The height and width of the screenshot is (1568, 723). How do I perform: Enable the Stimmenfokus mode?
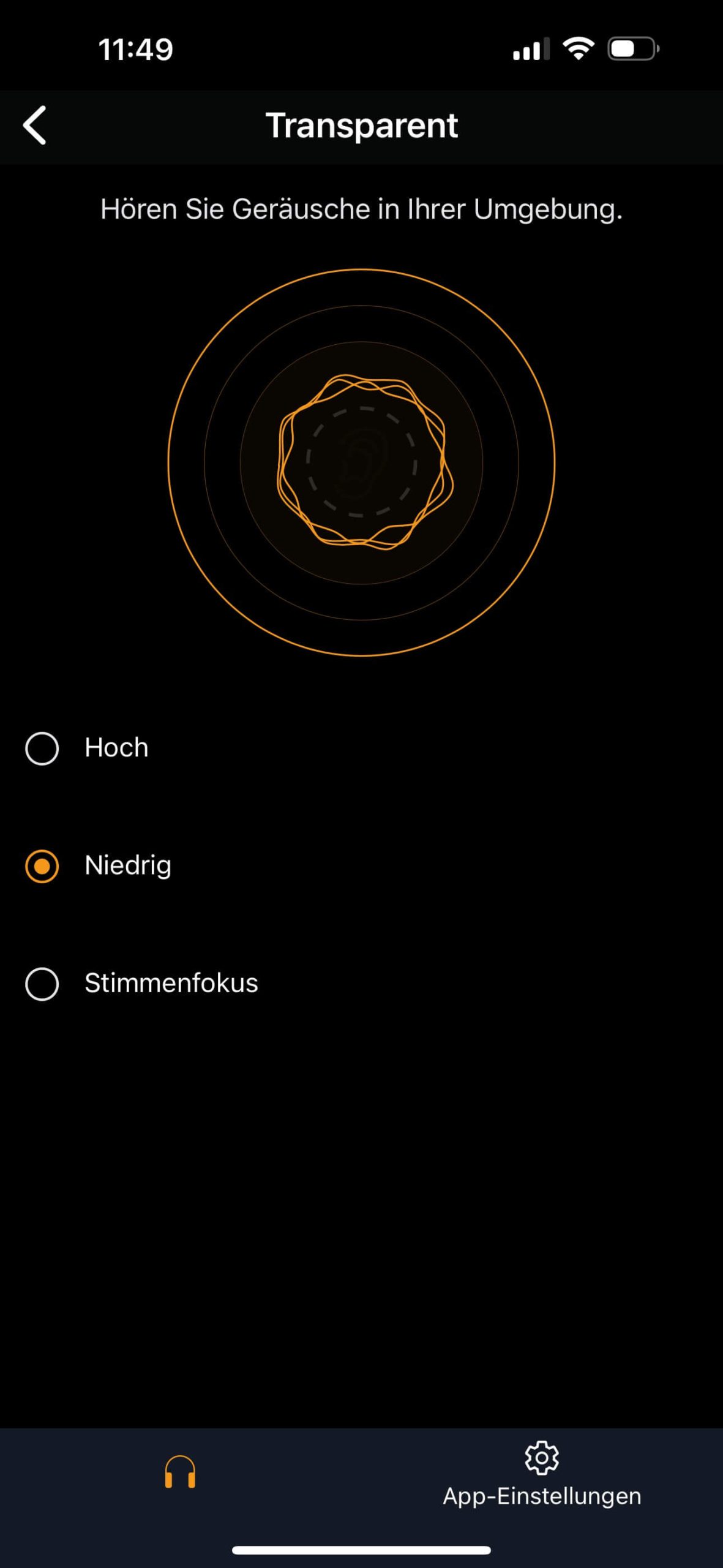point(42,984)
